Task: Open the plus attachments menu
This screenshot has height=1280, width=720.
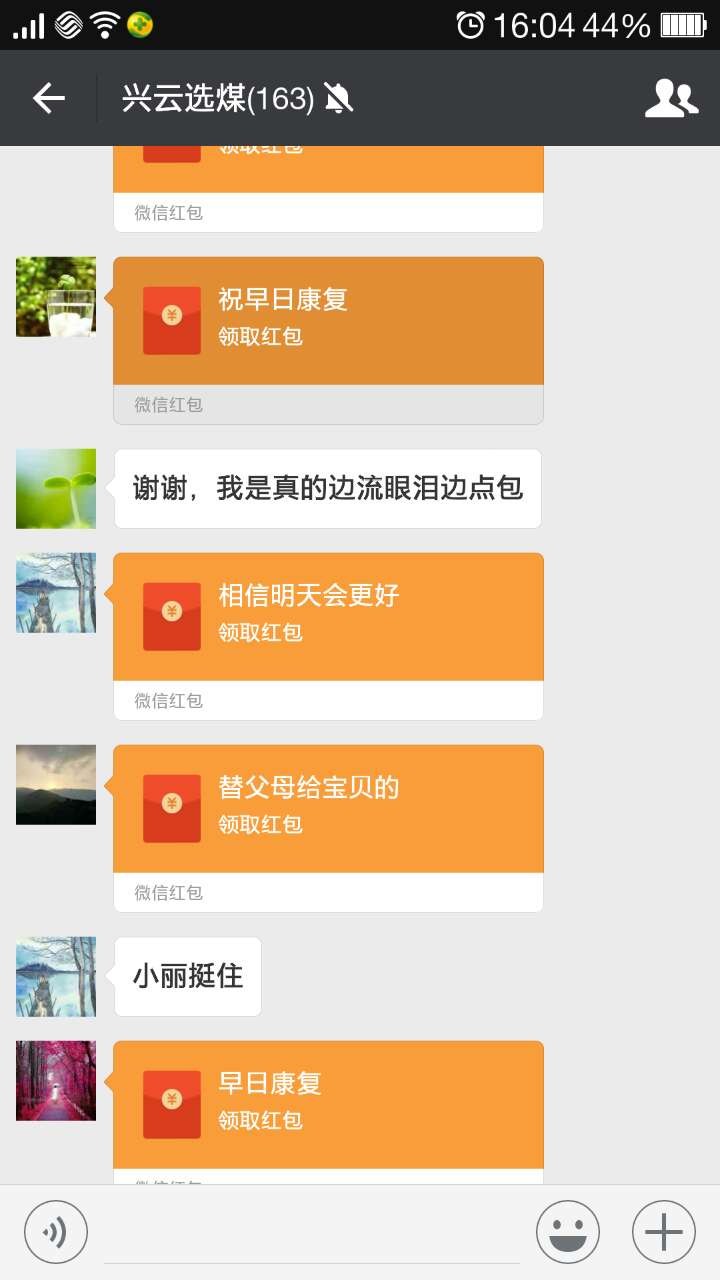Action: (x=663, y=1232)
